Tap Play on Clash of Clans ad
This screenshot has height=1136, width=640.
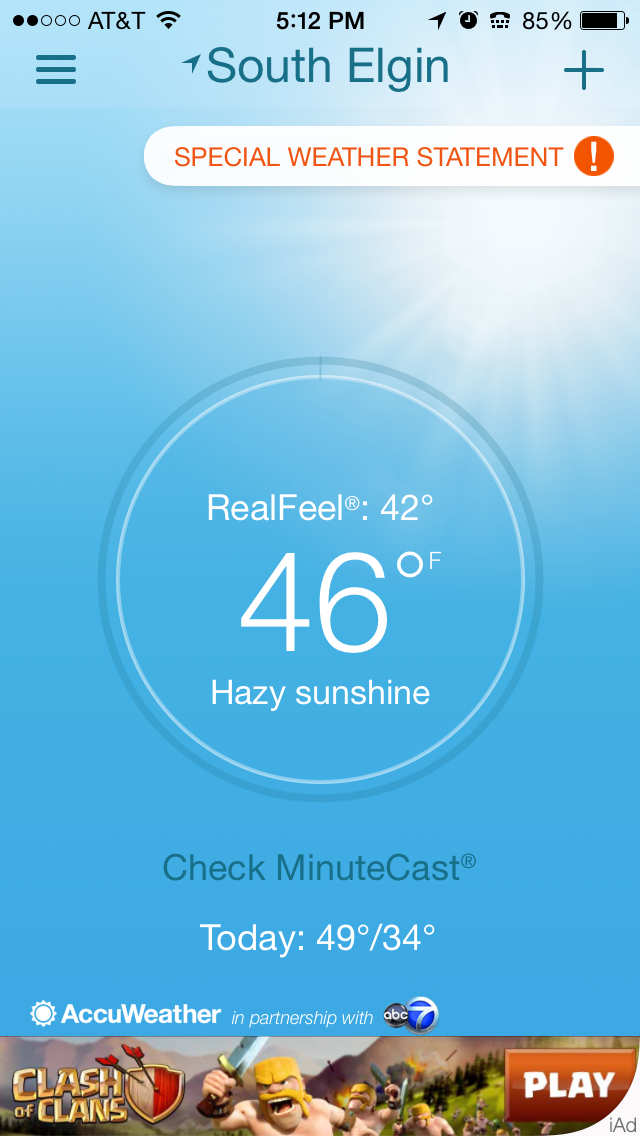(x=569, y=1085)
